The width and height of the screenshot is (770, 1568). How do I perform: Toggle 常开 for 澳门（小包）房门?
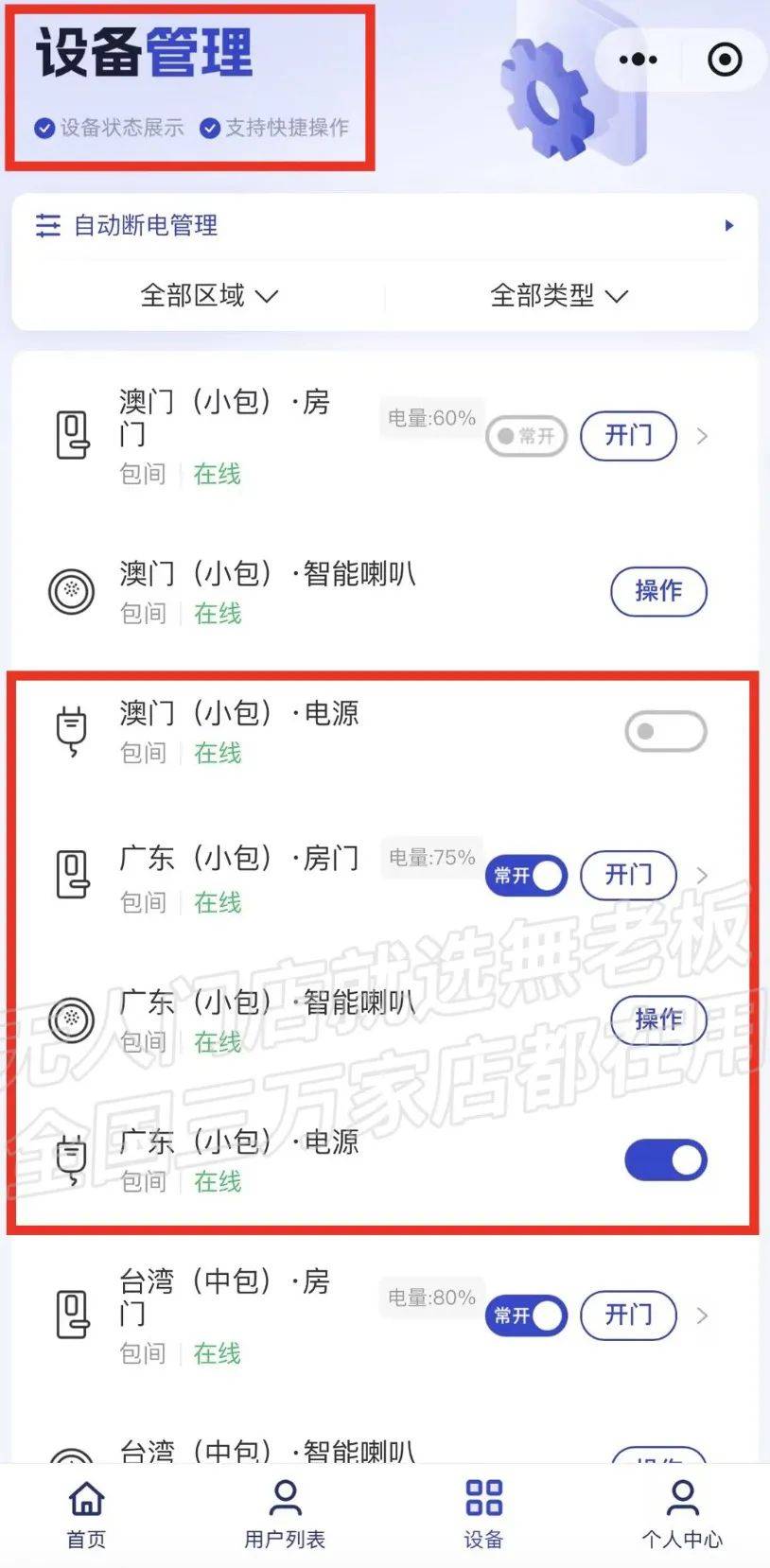coord(526,436)
